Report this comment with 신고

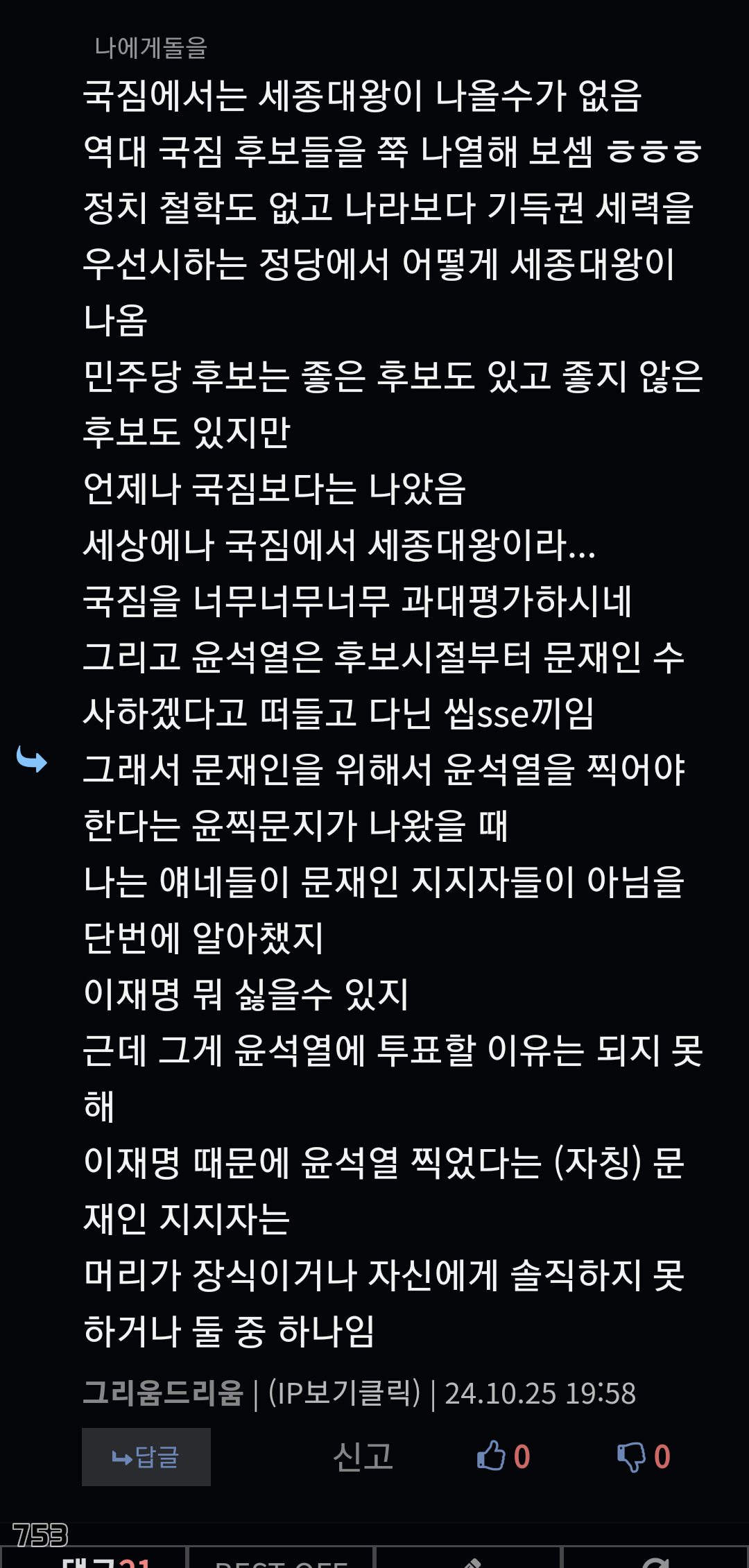pos(363,1456)
